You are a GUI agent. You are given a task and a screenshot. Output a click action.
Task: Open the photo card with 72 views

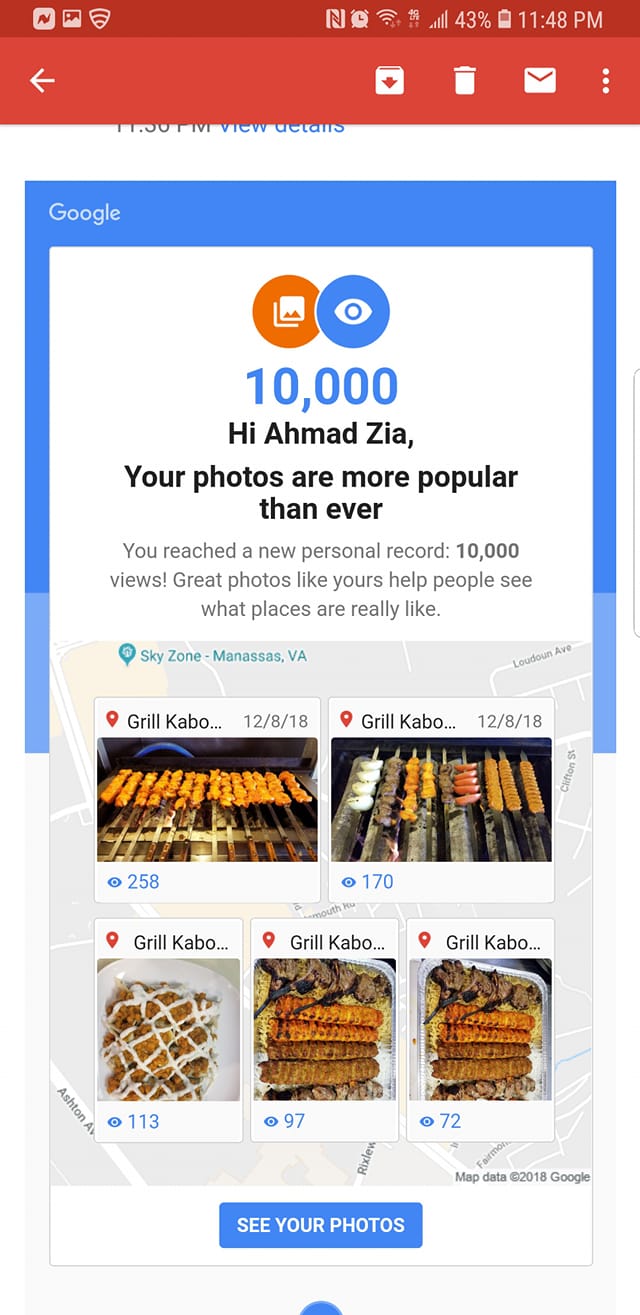(x=480, y=1030)
